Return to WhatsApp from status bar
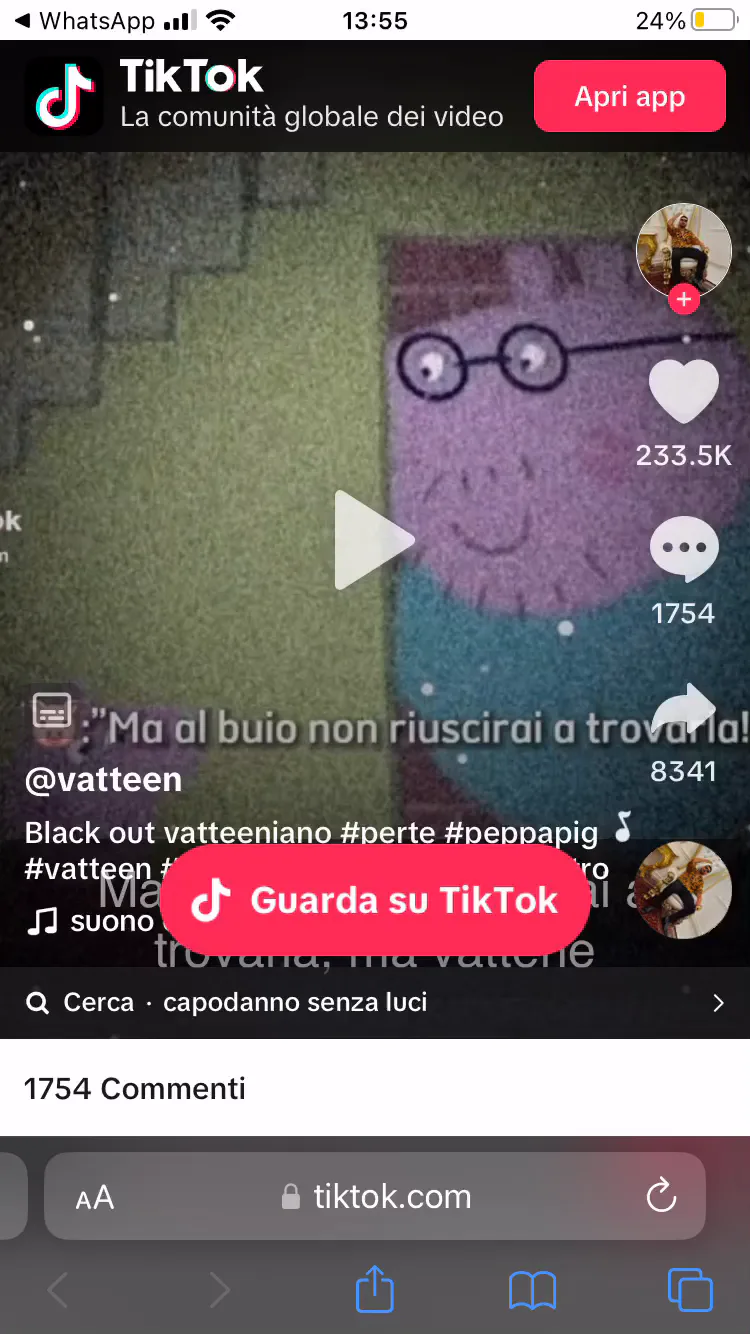 pos(84,20)
